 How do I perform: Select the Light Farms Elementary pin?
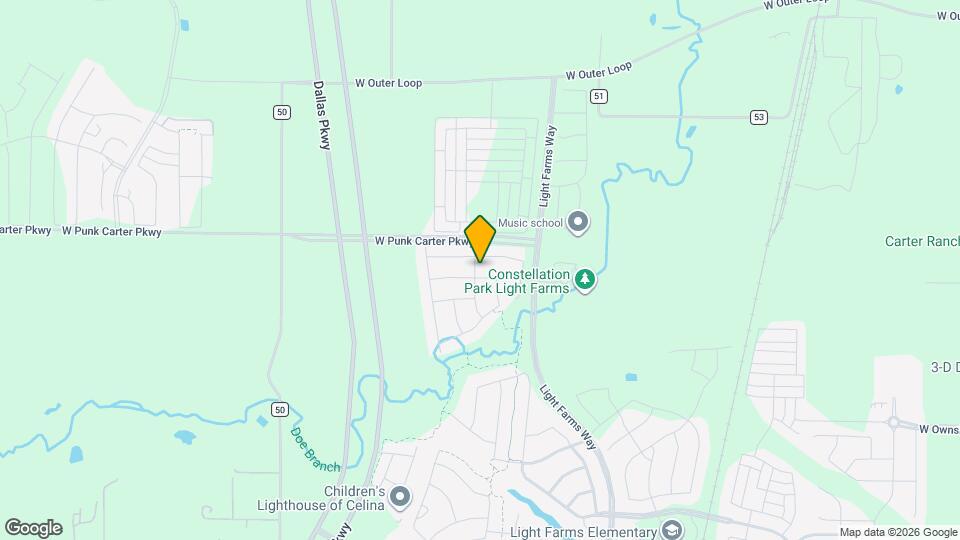(x=673, y=530)
